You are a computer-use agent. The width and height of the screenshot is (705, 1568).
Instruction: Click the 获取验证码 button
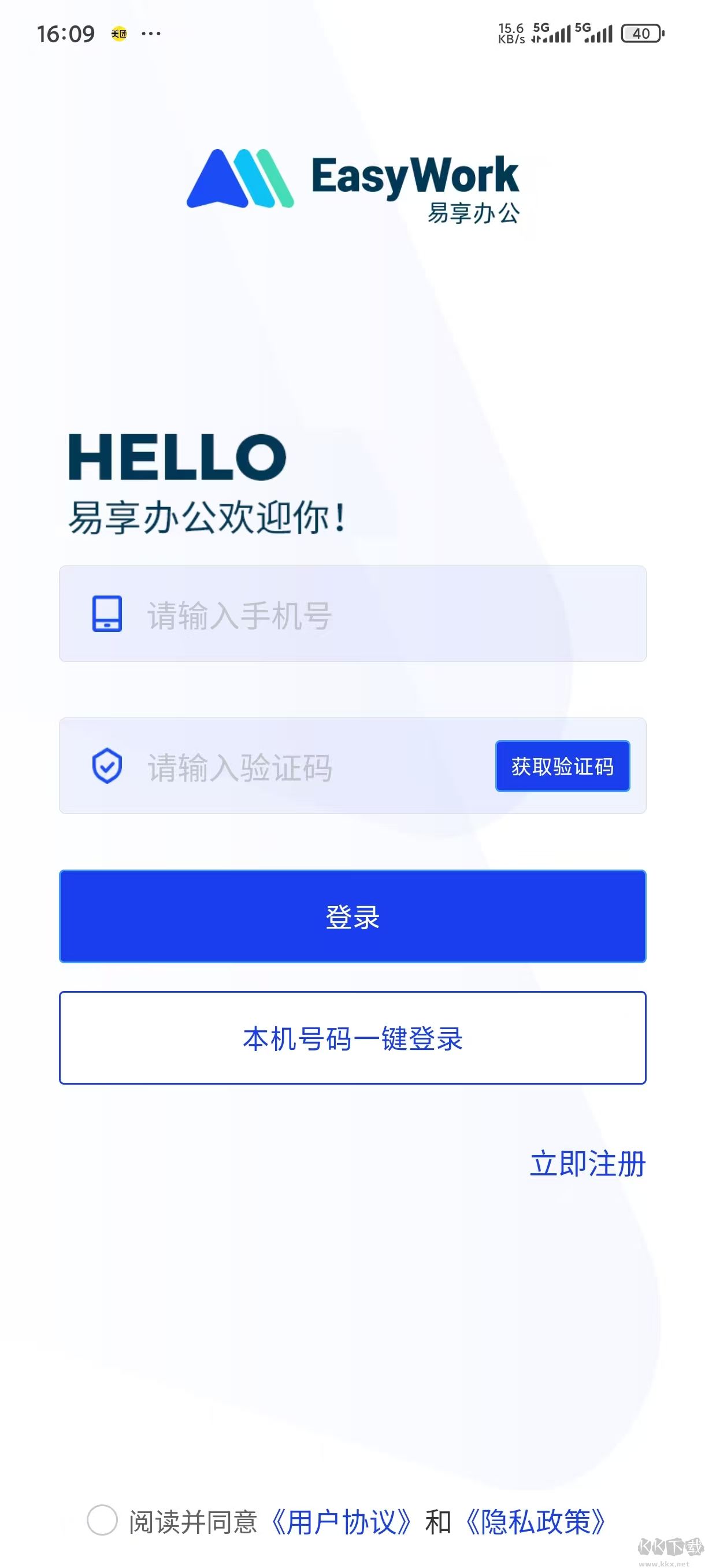562,766
